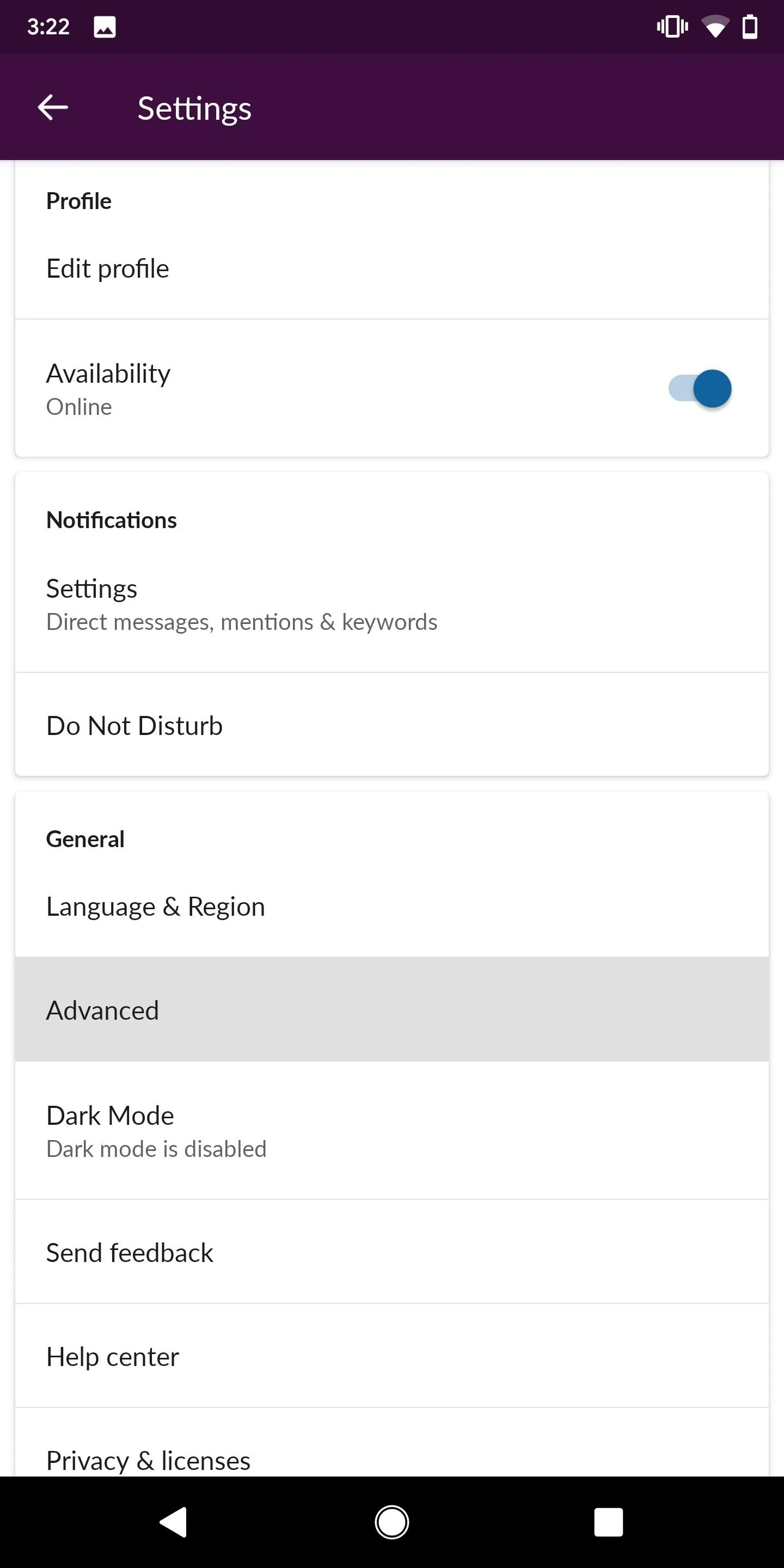This screenshot has height=1568, width=784.
Task: Go back using the app bar arrow
Action: pos(53,108)
